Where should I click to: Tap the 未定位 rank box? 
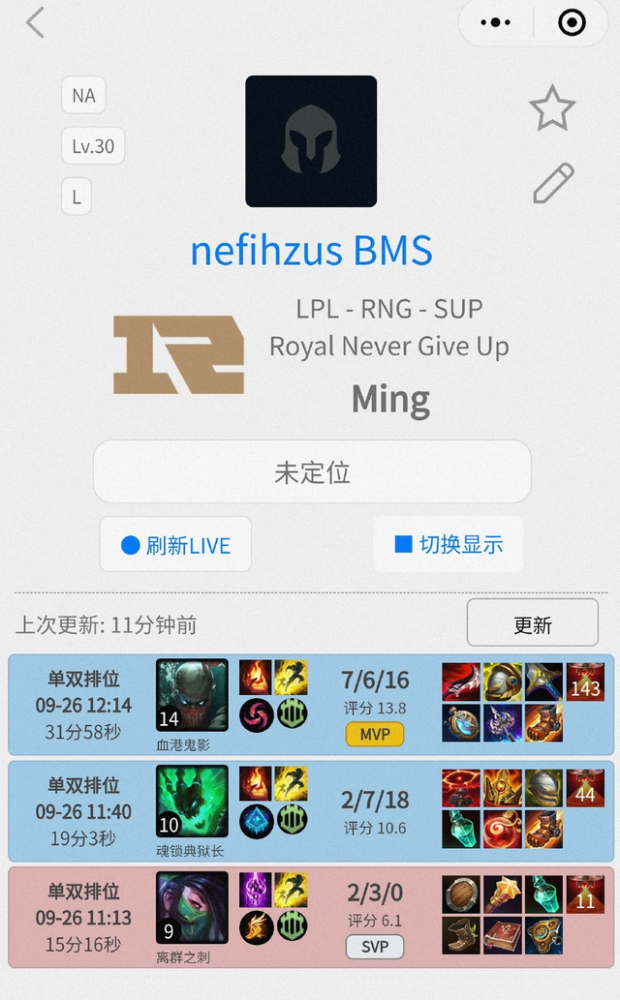point(312,472)
